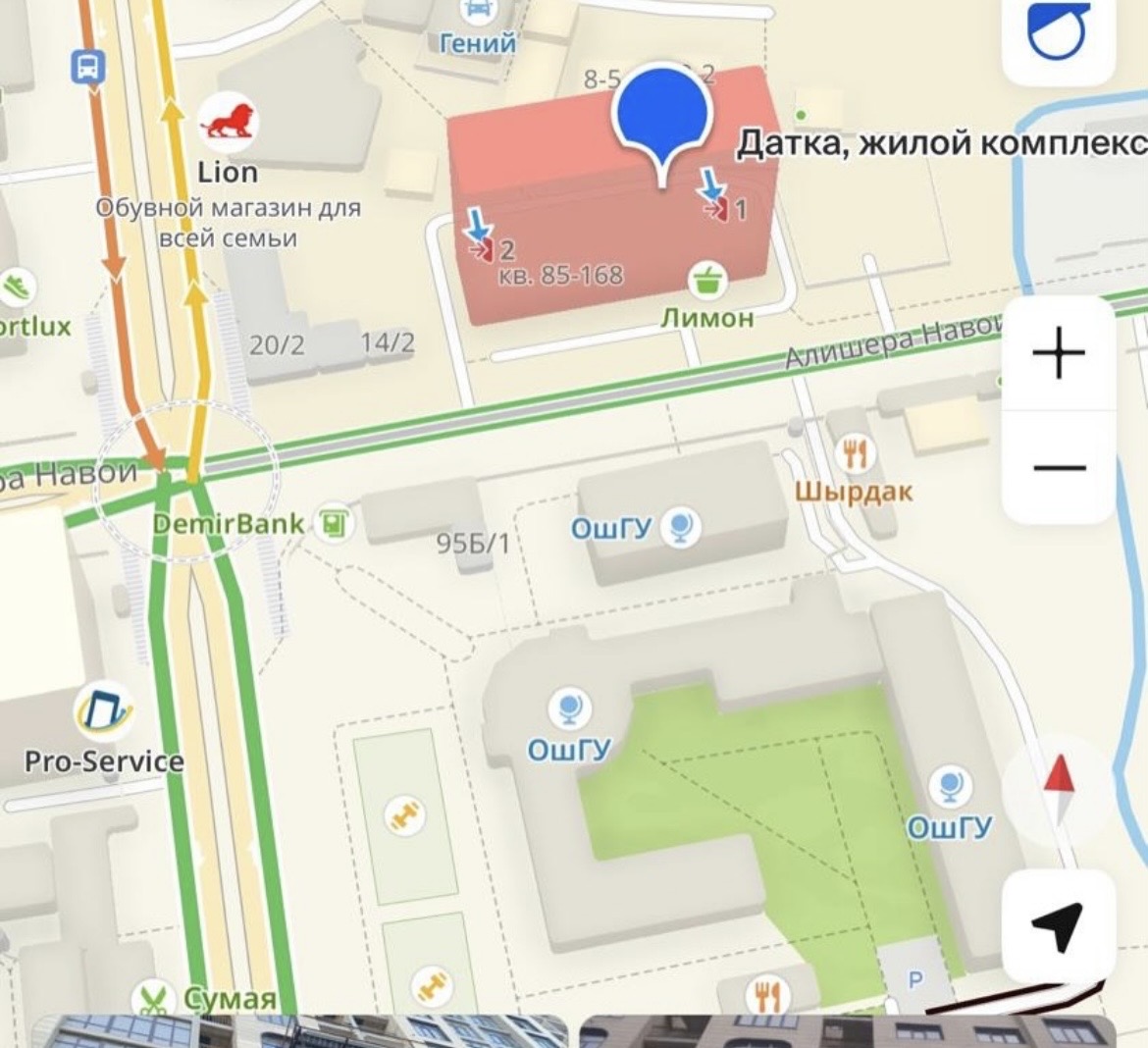Open the right building photo thumbnail
Image resolution: width=1148 pixels, height=1048 pixels.
846,1031
